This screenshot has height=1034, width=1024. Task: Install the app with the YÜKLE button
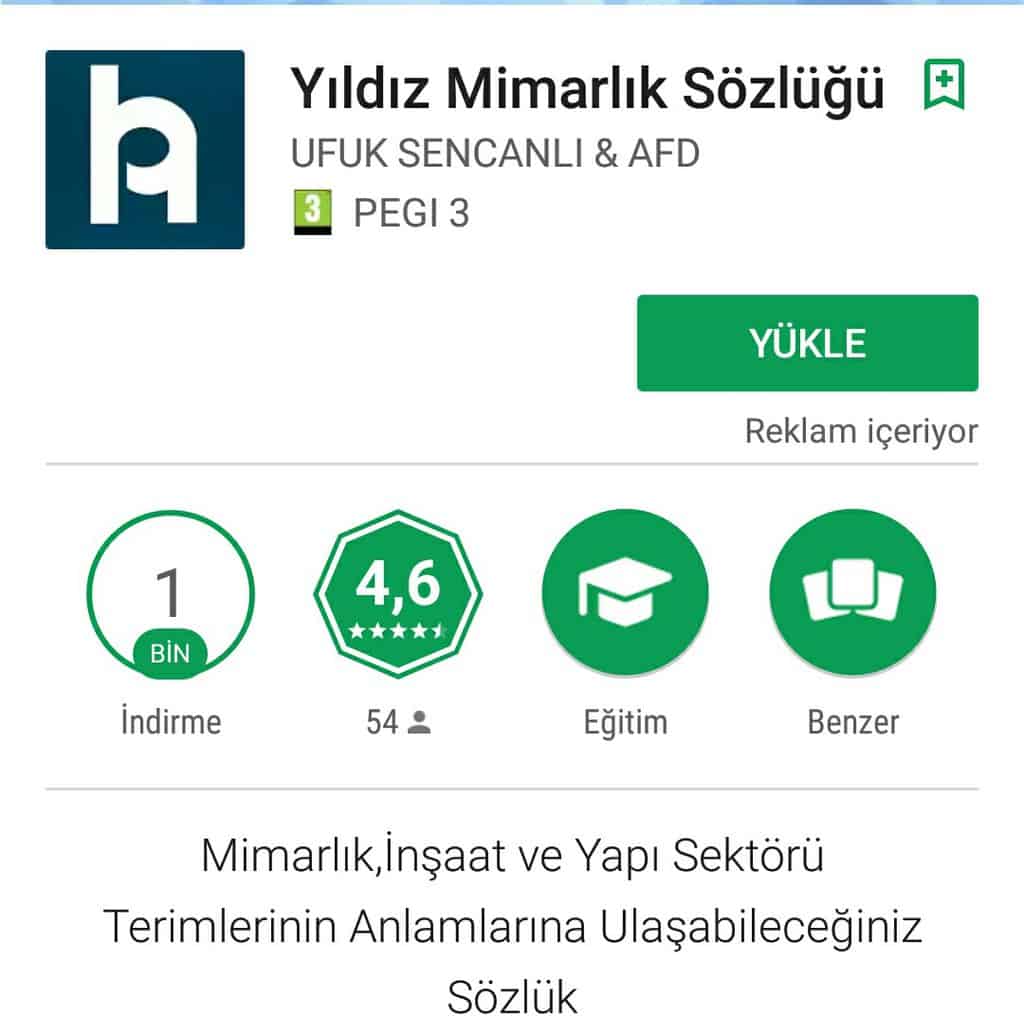[x=807, y=343]
